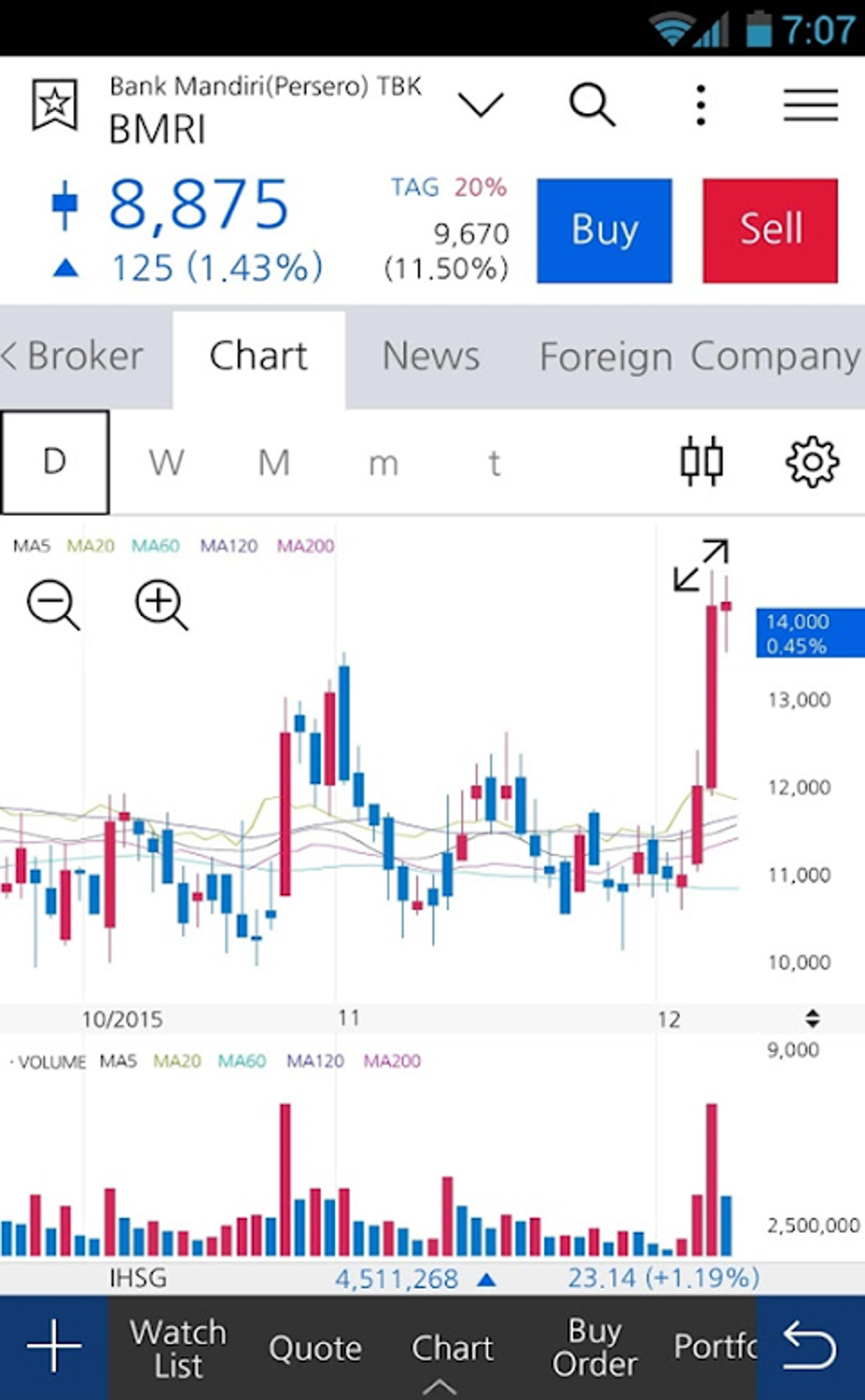
Task: Open the hamburger drawer menu
Action: point(810,105)
